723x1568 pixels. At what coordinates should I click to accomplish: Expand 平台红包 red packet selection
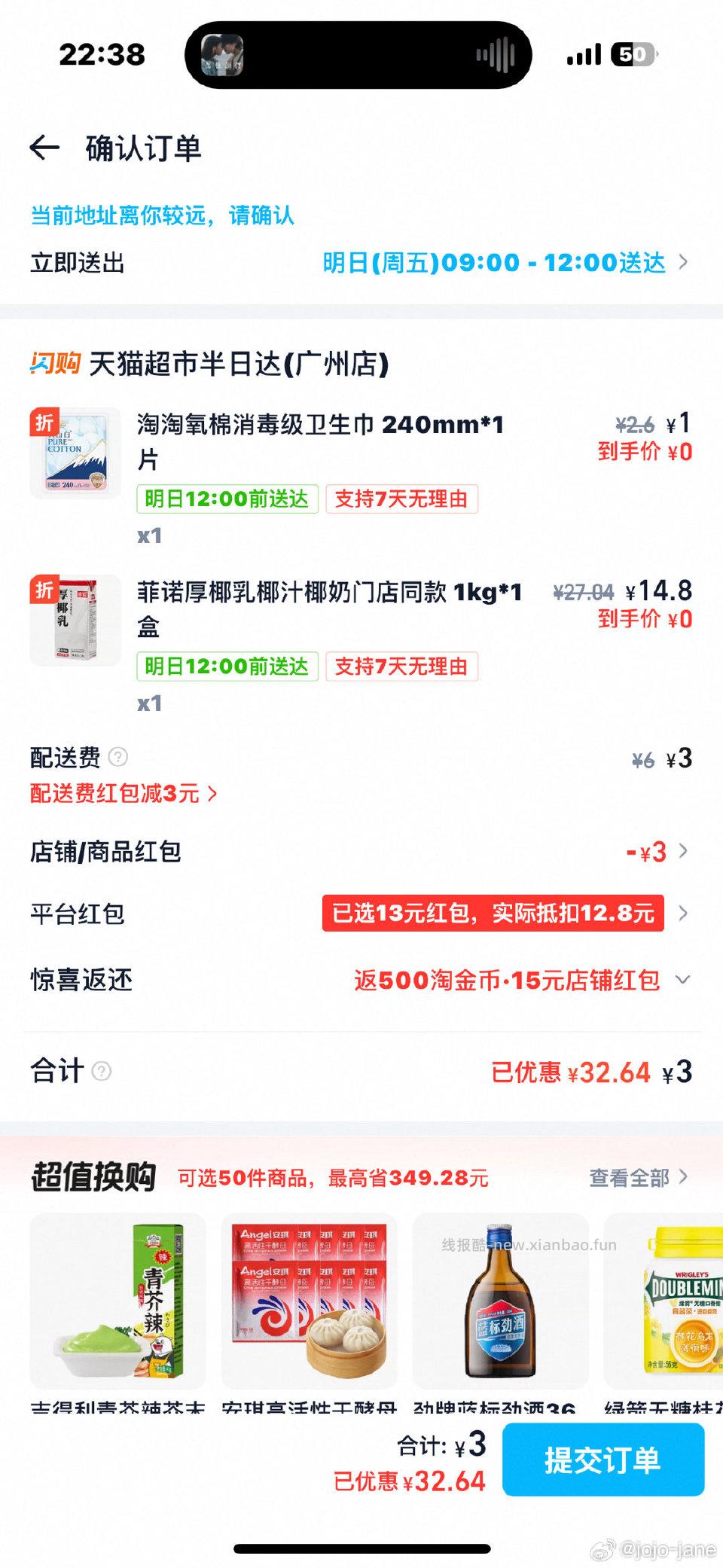tap(682, 914)
